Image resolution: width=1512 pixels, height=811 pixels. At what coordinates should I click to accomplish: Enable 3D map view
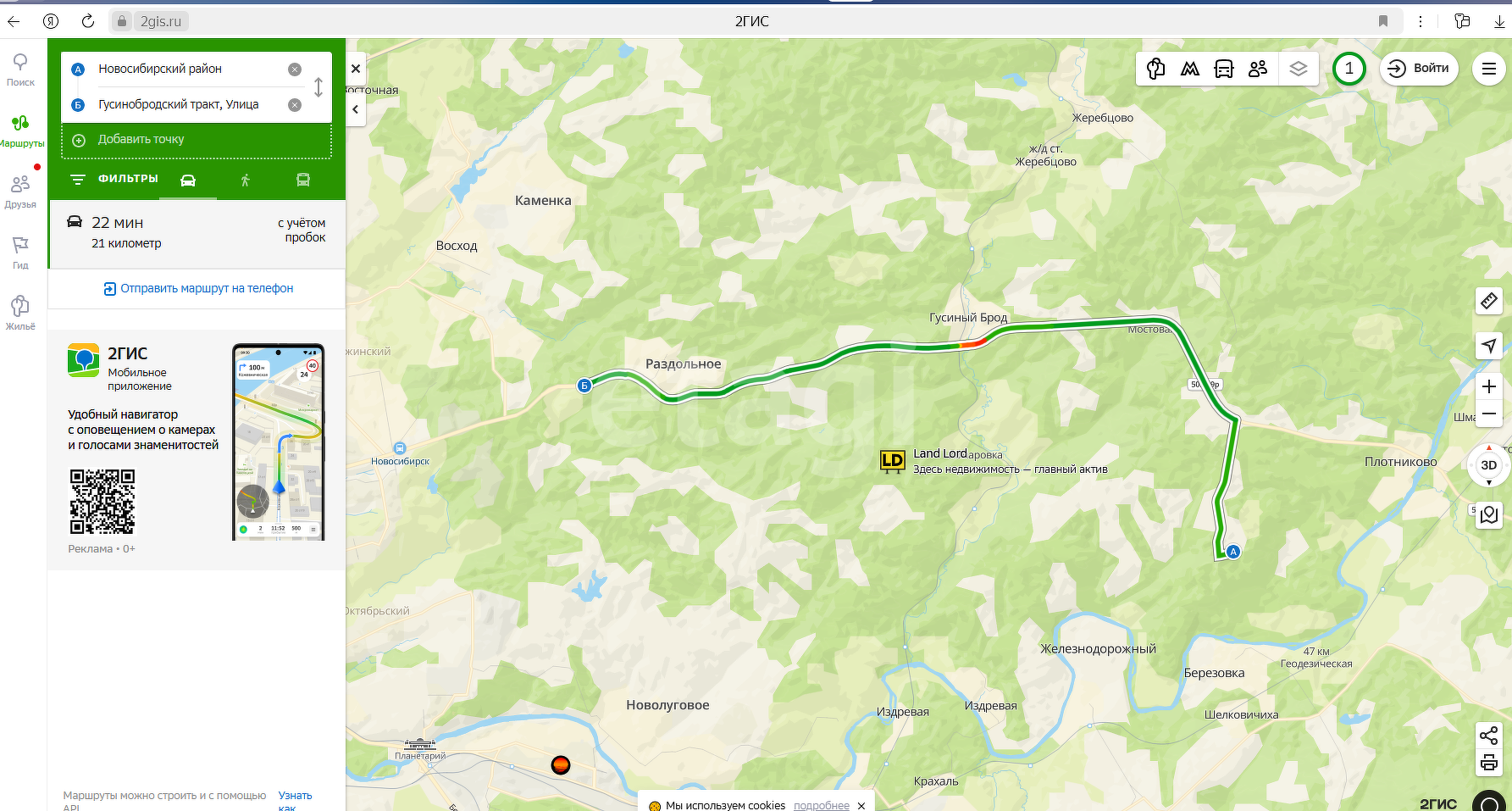1488,465
